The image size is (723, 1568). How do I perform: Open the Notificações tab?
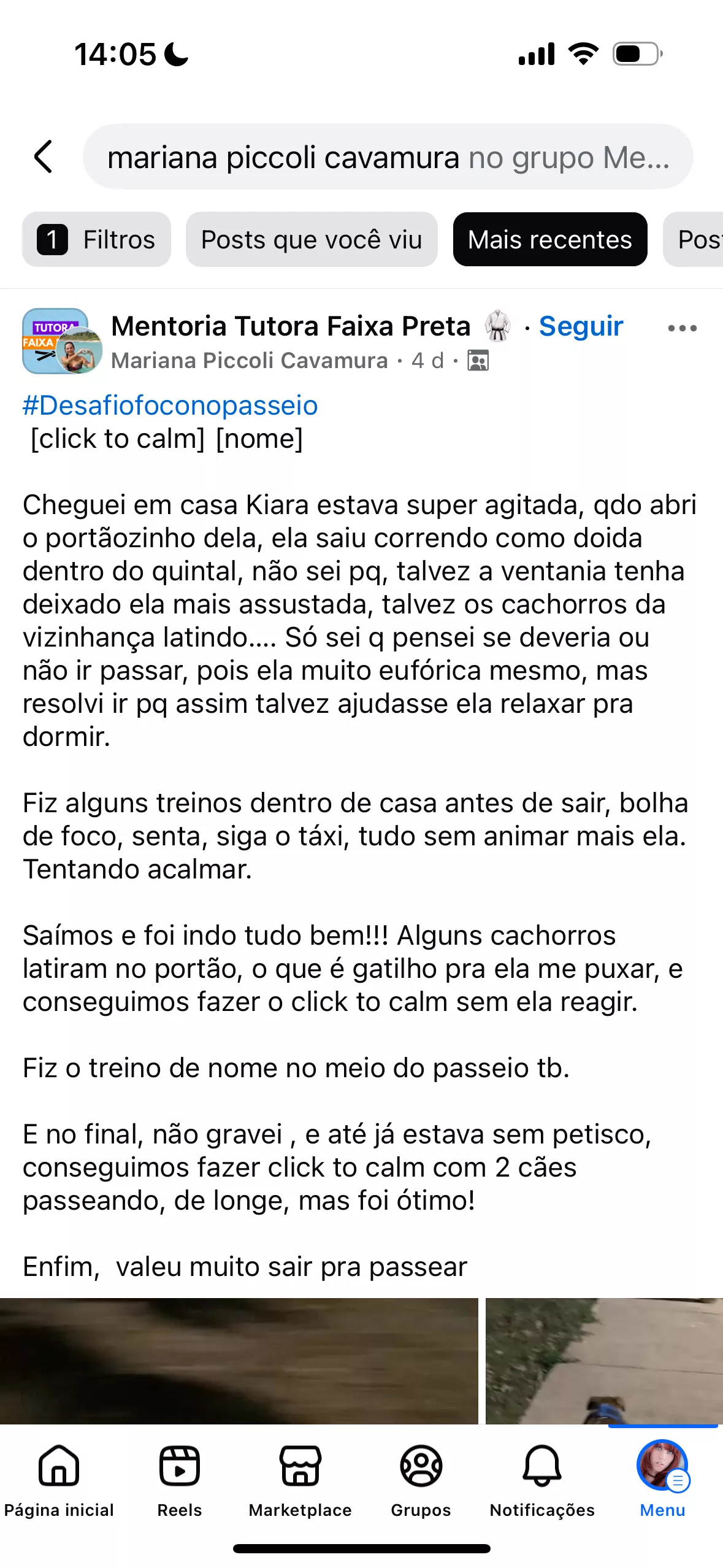[542, 1480]
